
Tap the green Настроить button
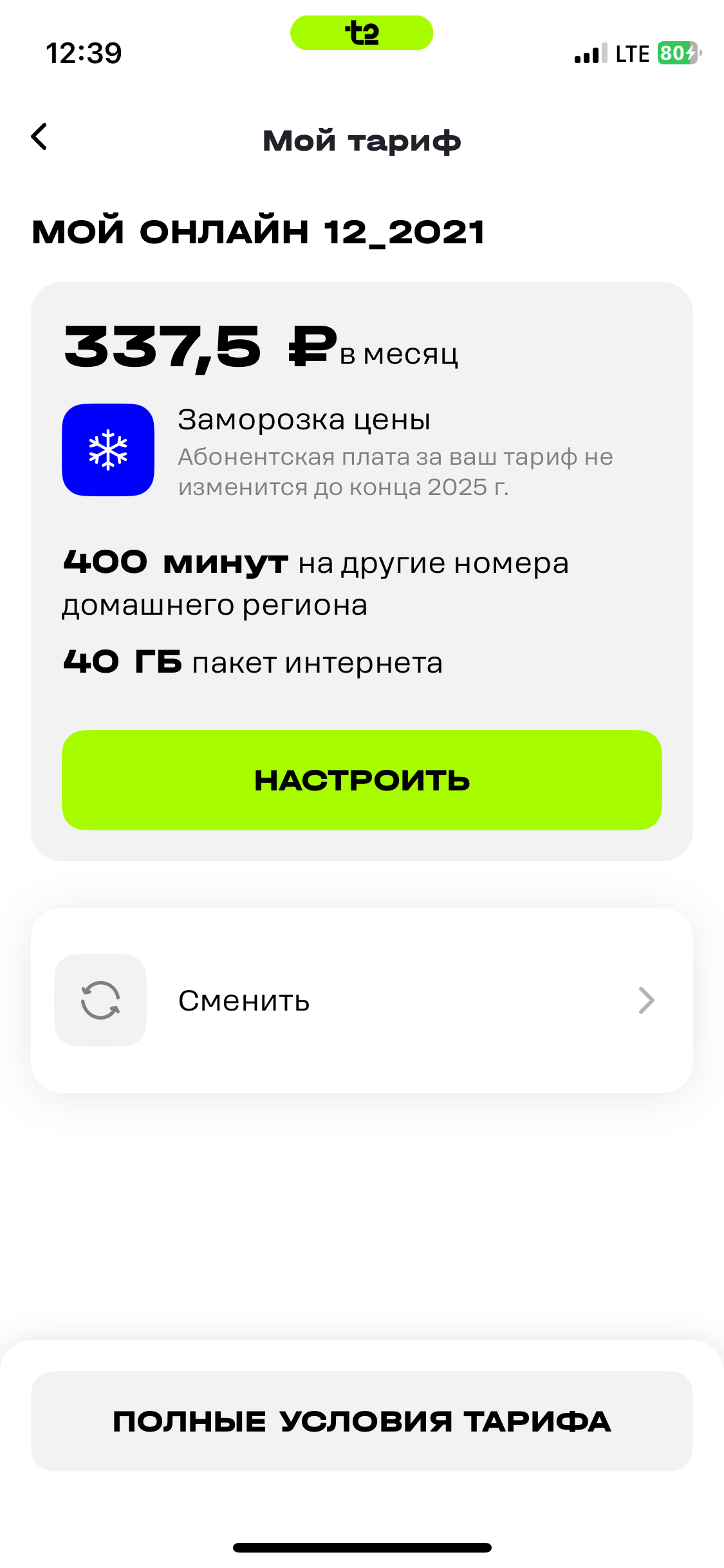tap(362, 779)
